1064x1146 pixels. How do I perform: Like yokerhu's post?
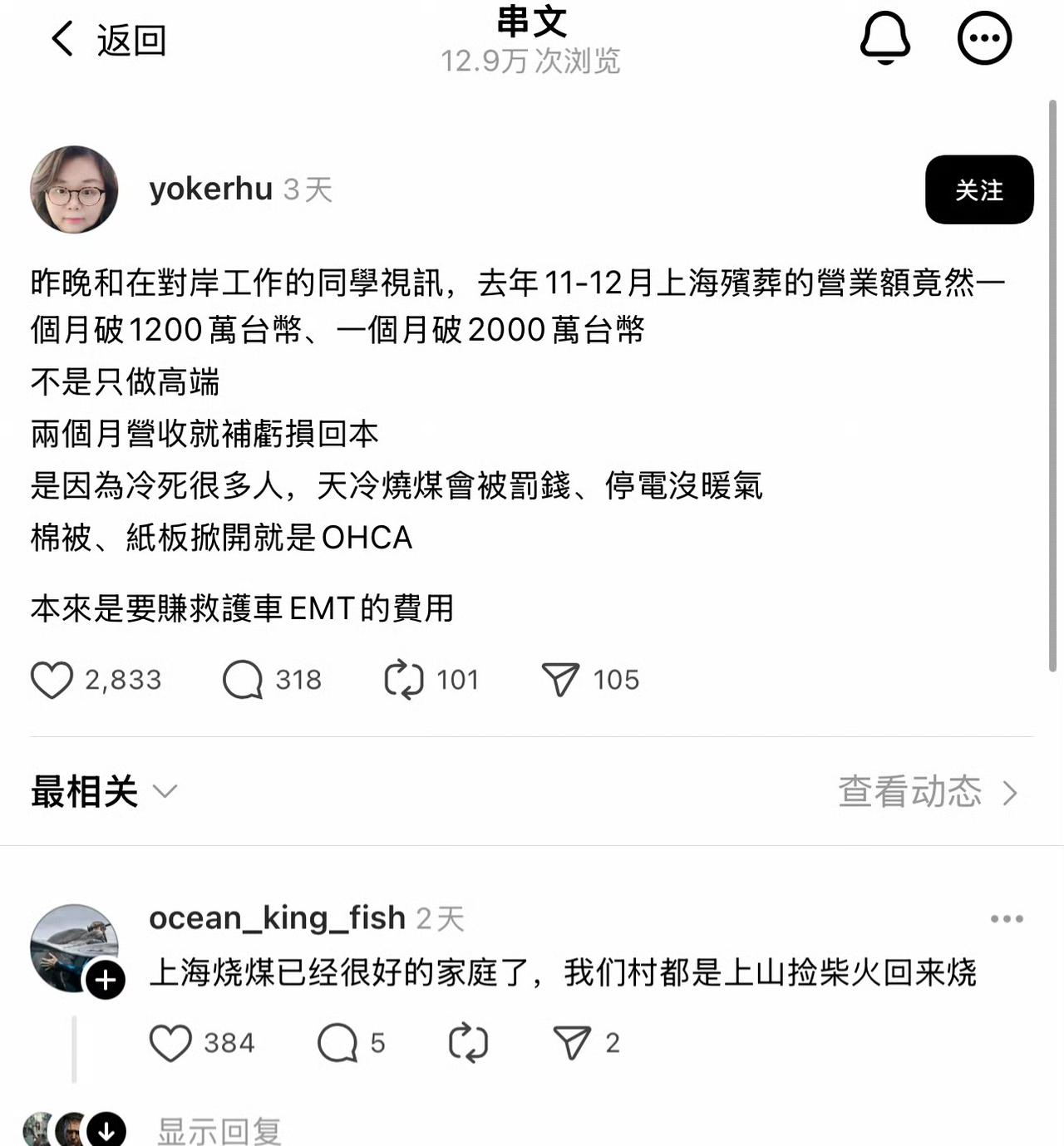53,680
